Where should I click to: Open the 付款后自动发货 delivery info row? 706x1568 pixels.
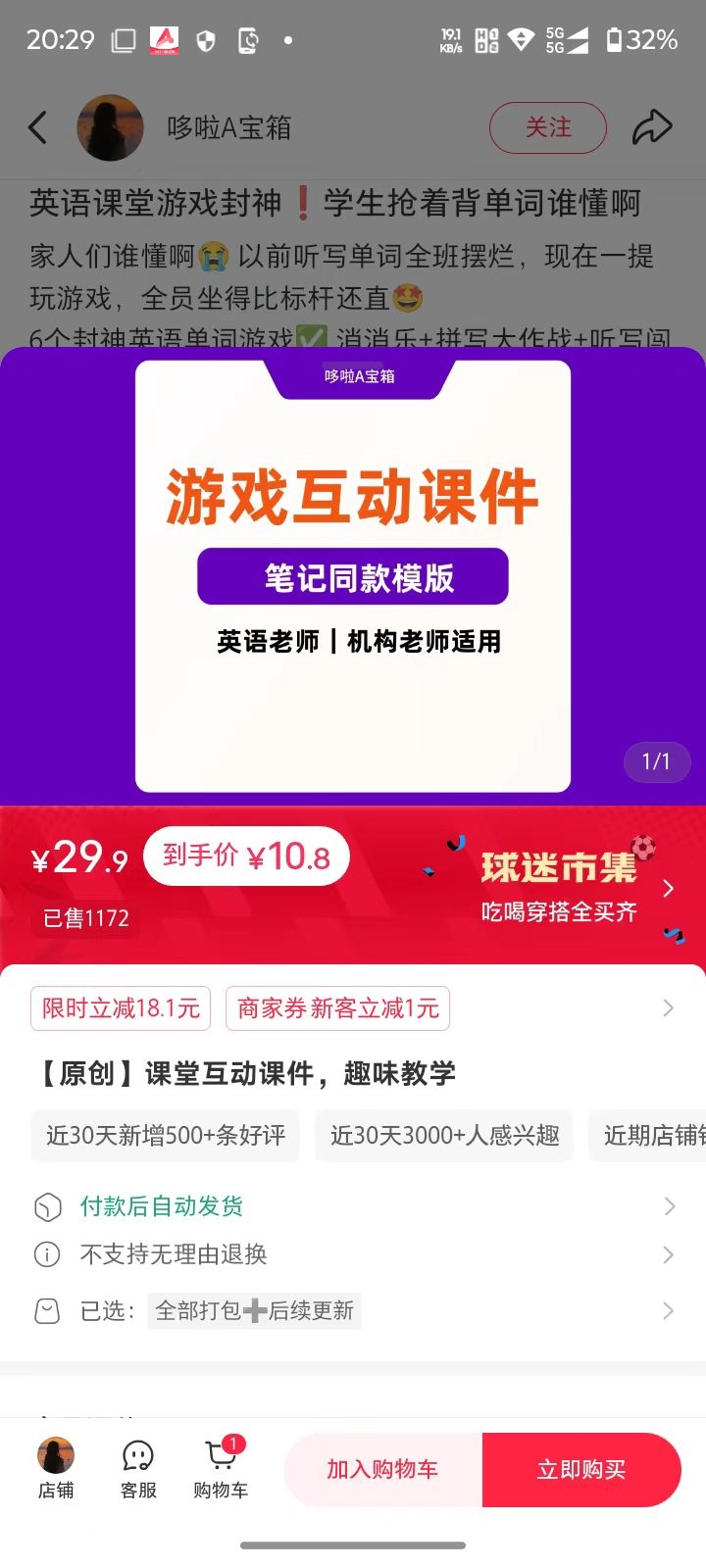[x=353, y=1206]
